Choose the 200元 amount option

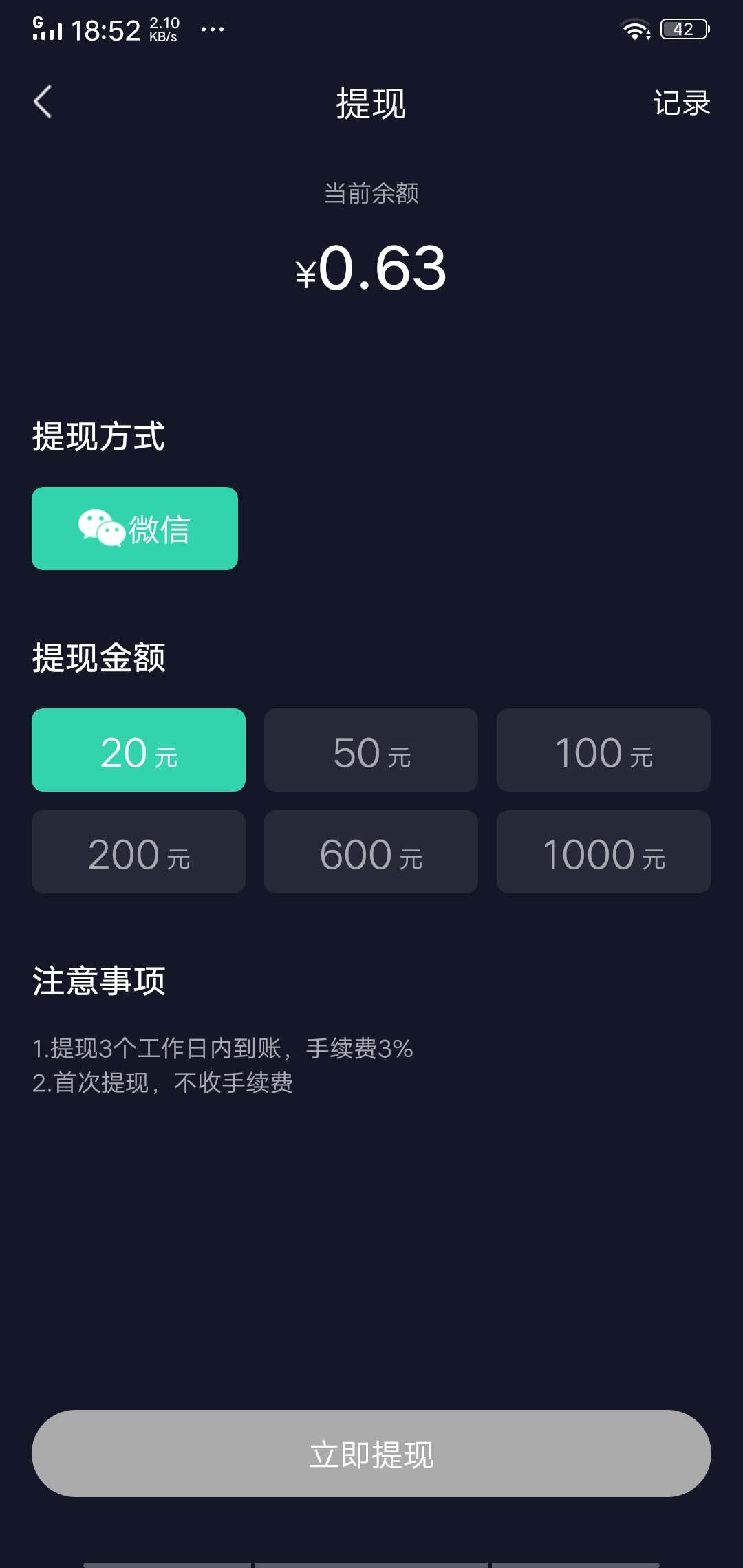[x=138, y=852]
